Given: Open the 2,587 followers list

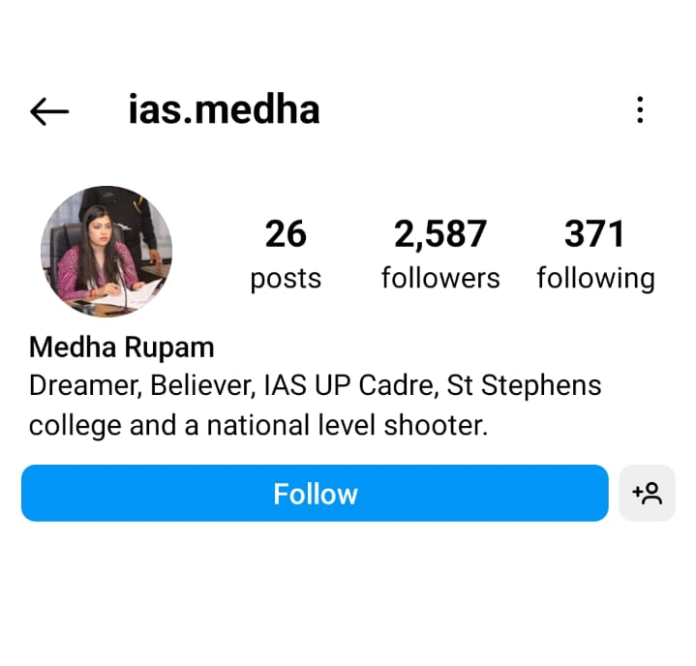Looking at the screenshot, I should pyautogui.click(x=440, y=254).
